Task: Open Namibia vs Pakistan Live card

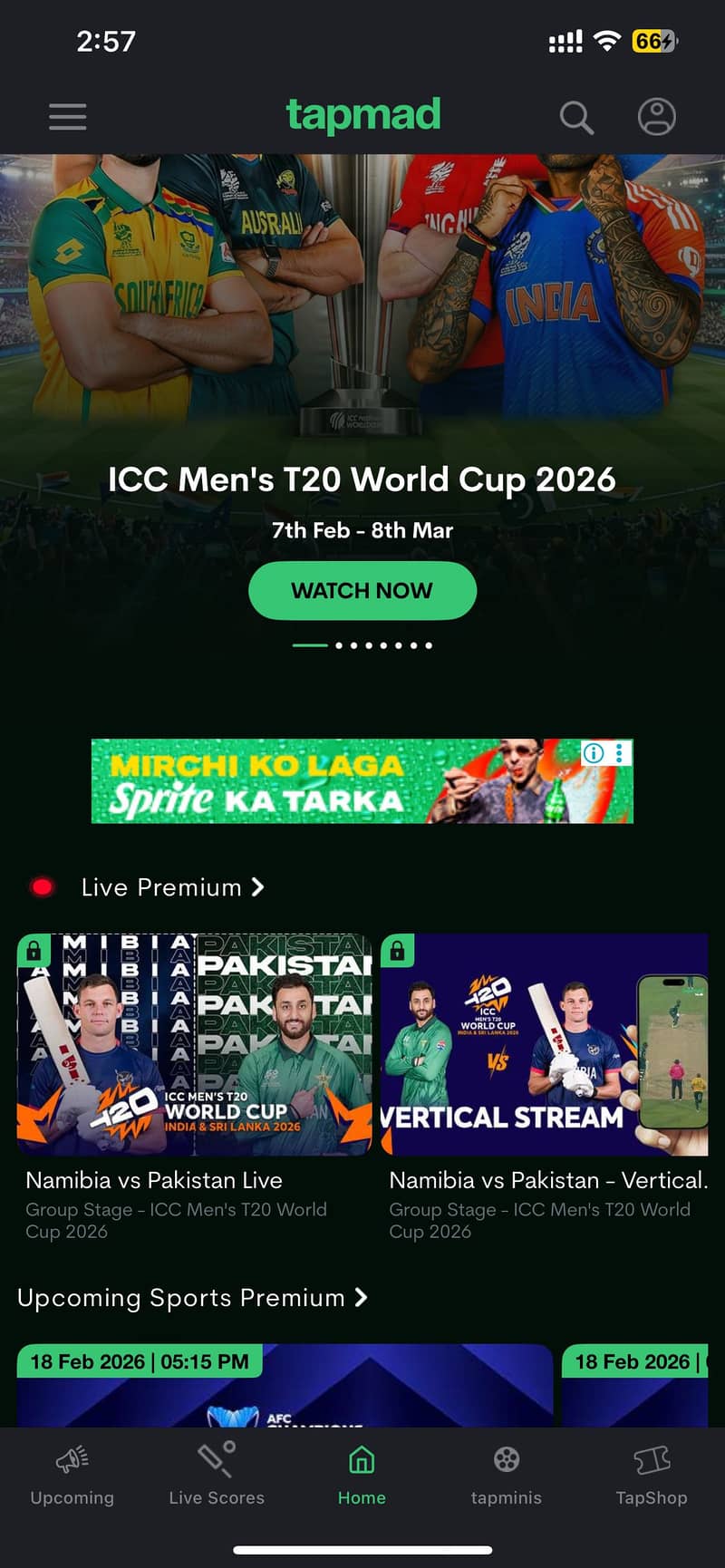Action: [x=194, y=1044]
